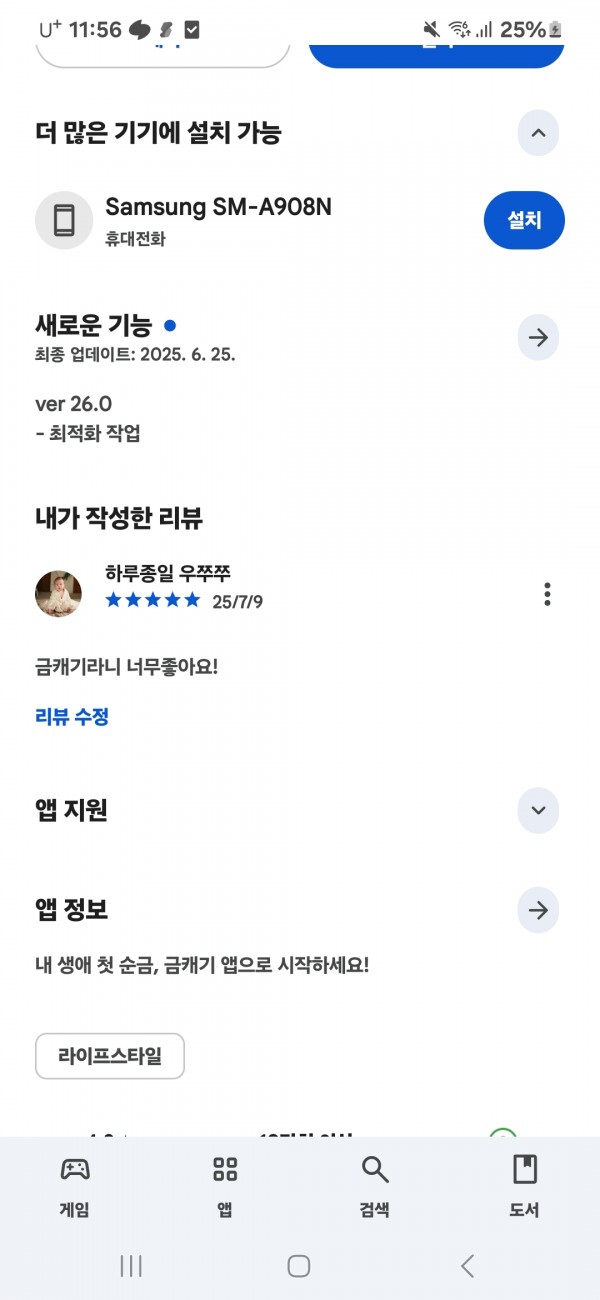The height and width of the screenshot is (1300, 600).
Task: Open the review overflow menu
Action: 547,594
